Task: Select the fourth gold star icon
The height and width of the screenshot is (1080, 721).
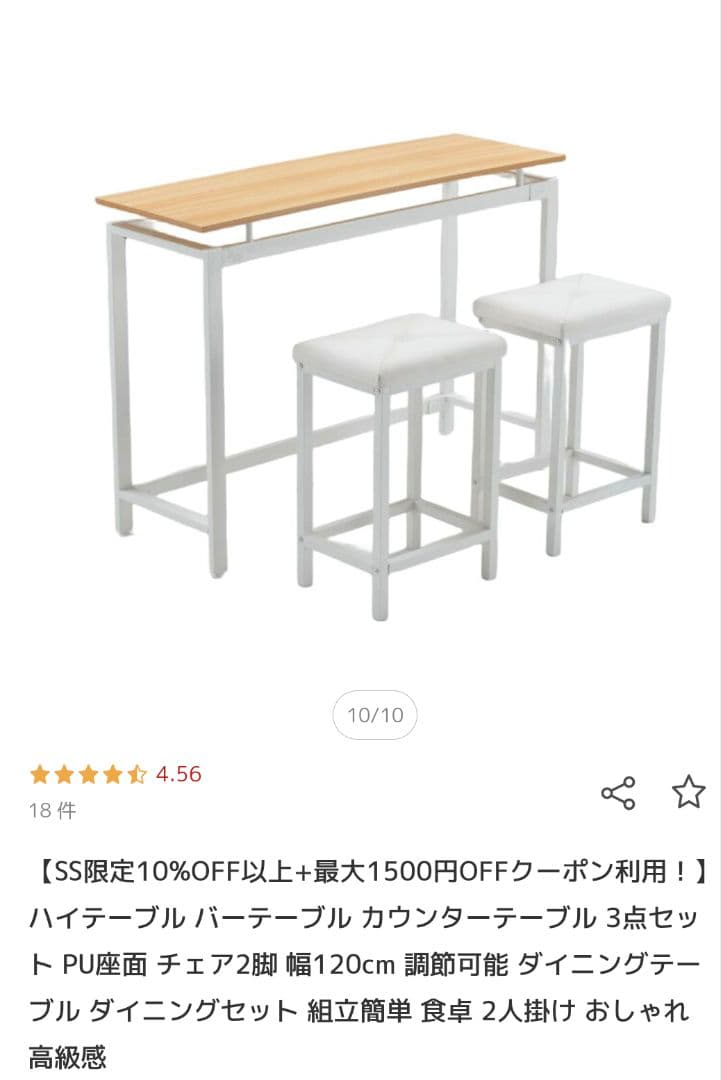Action: 111,772
